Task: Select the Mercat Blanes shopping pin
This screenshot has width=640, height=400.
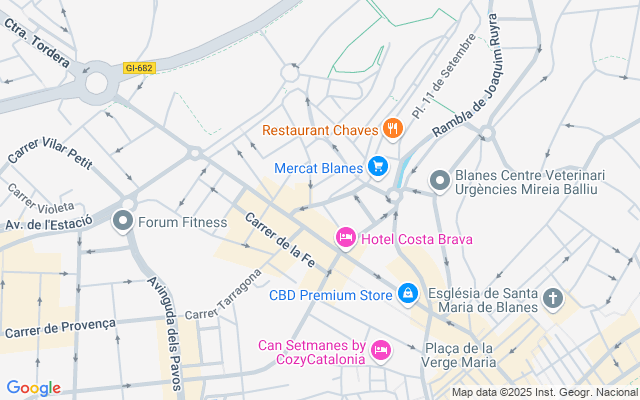Action: point(377,166)
